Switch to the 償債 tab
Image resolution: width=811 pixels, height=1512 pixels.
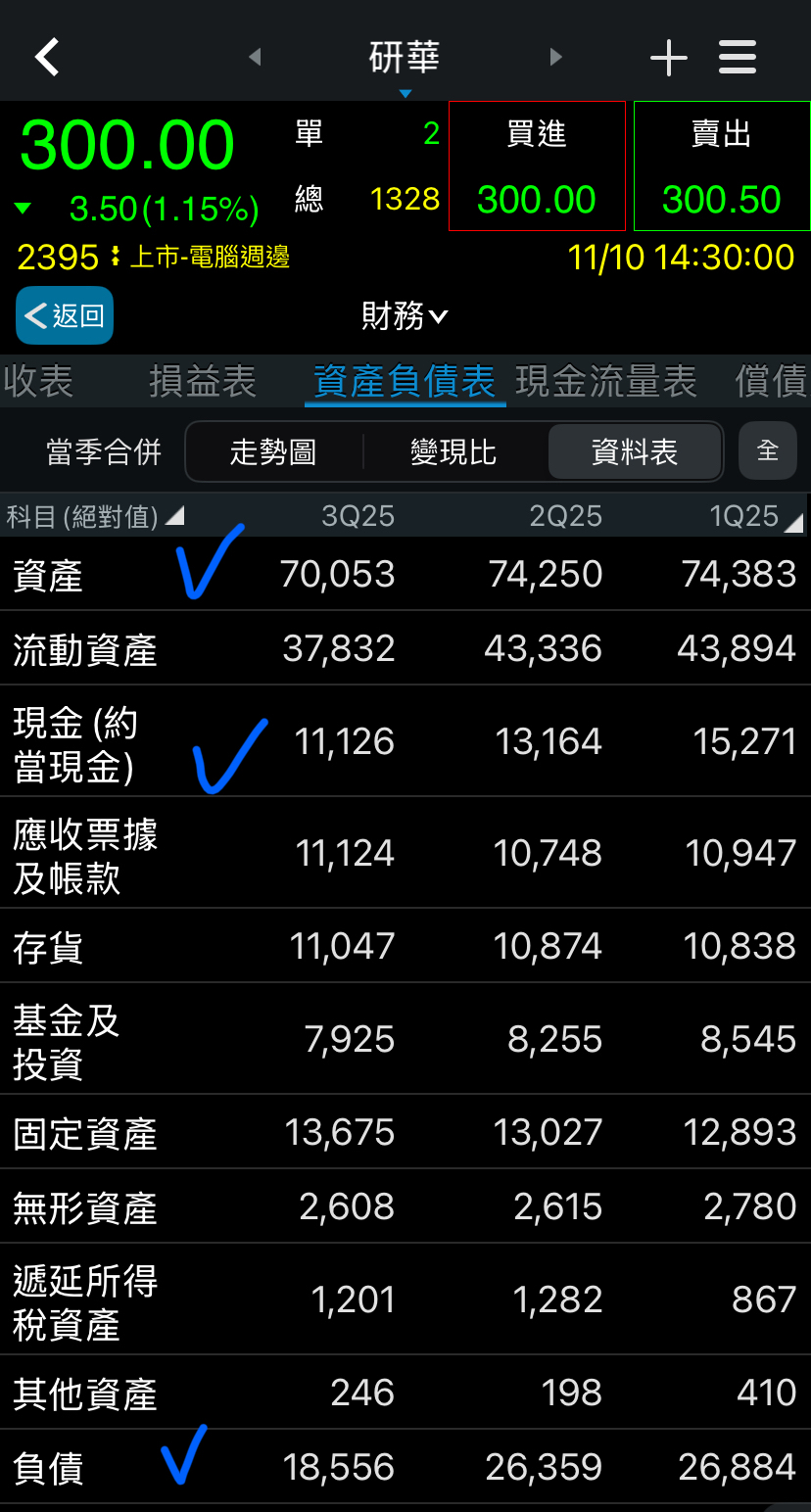[x=772, y=382]
